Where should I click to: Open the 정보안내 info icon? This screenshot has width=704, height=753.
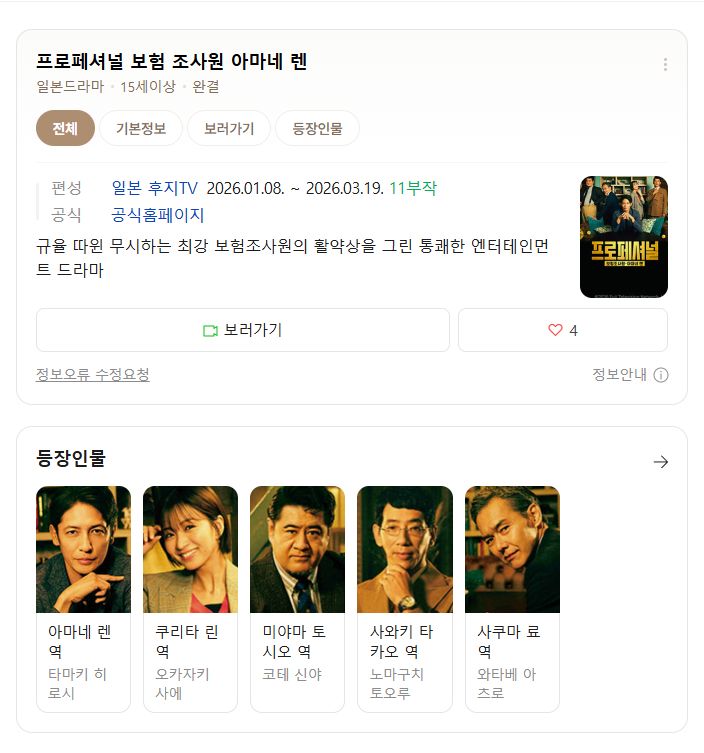660,375
